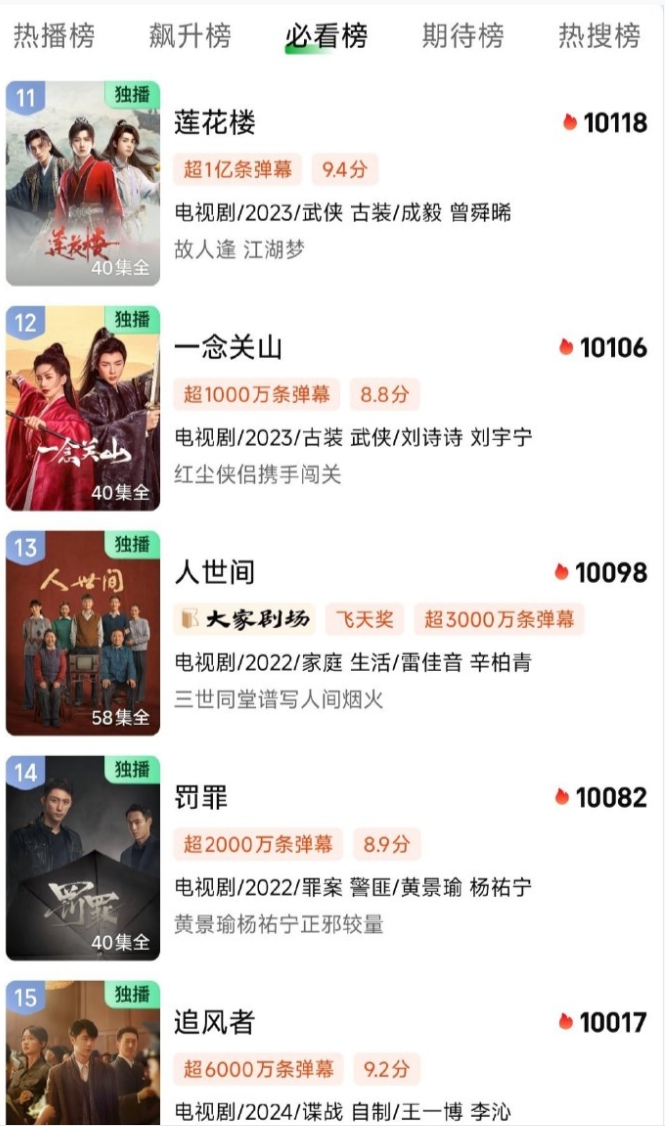Tap the 一念关山 poster thumbnail
This screenshot has height=1126, width=665.
click(x=83, y=408)
